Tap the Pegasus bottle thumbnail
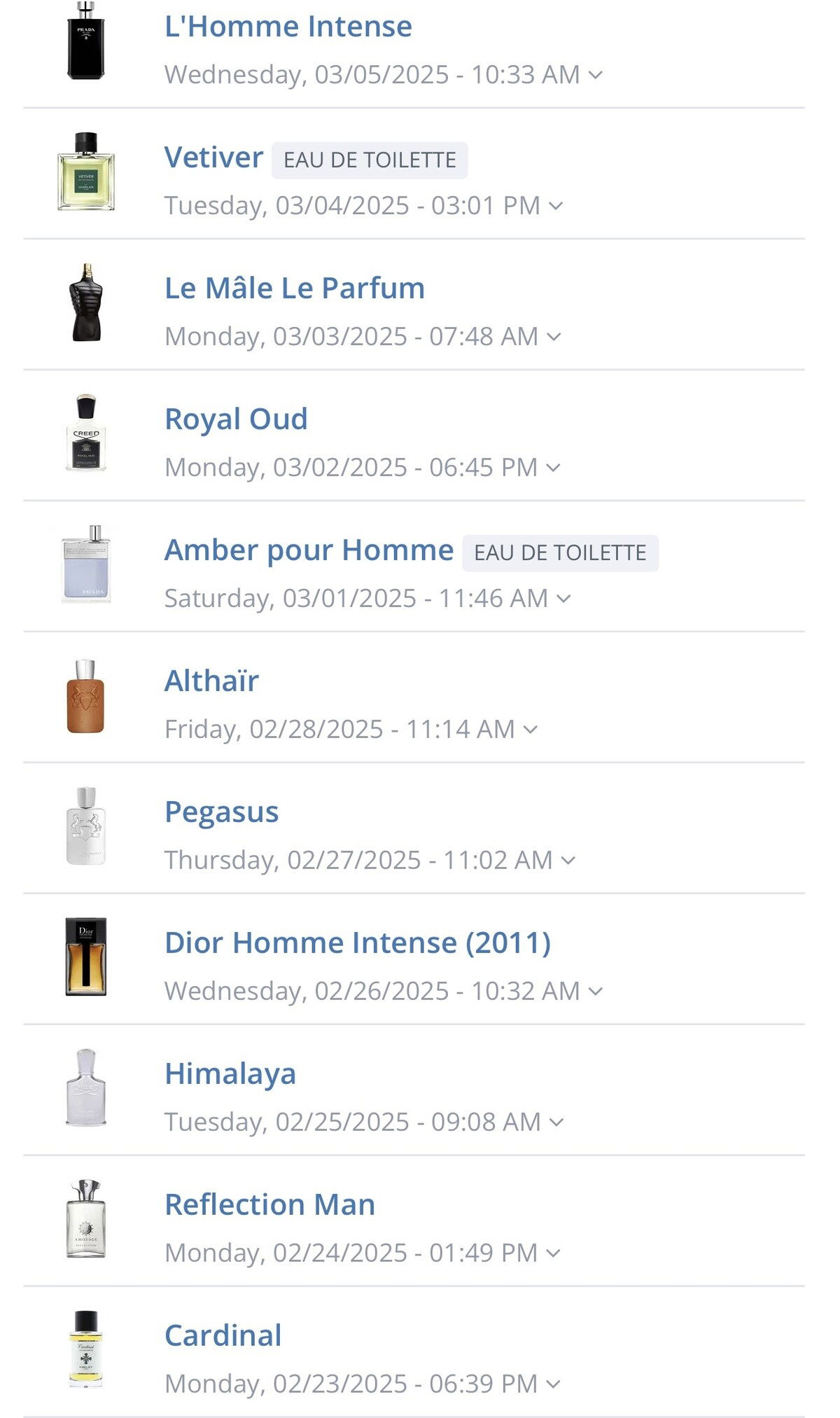The image size is (840, 1418). [86, 826]
